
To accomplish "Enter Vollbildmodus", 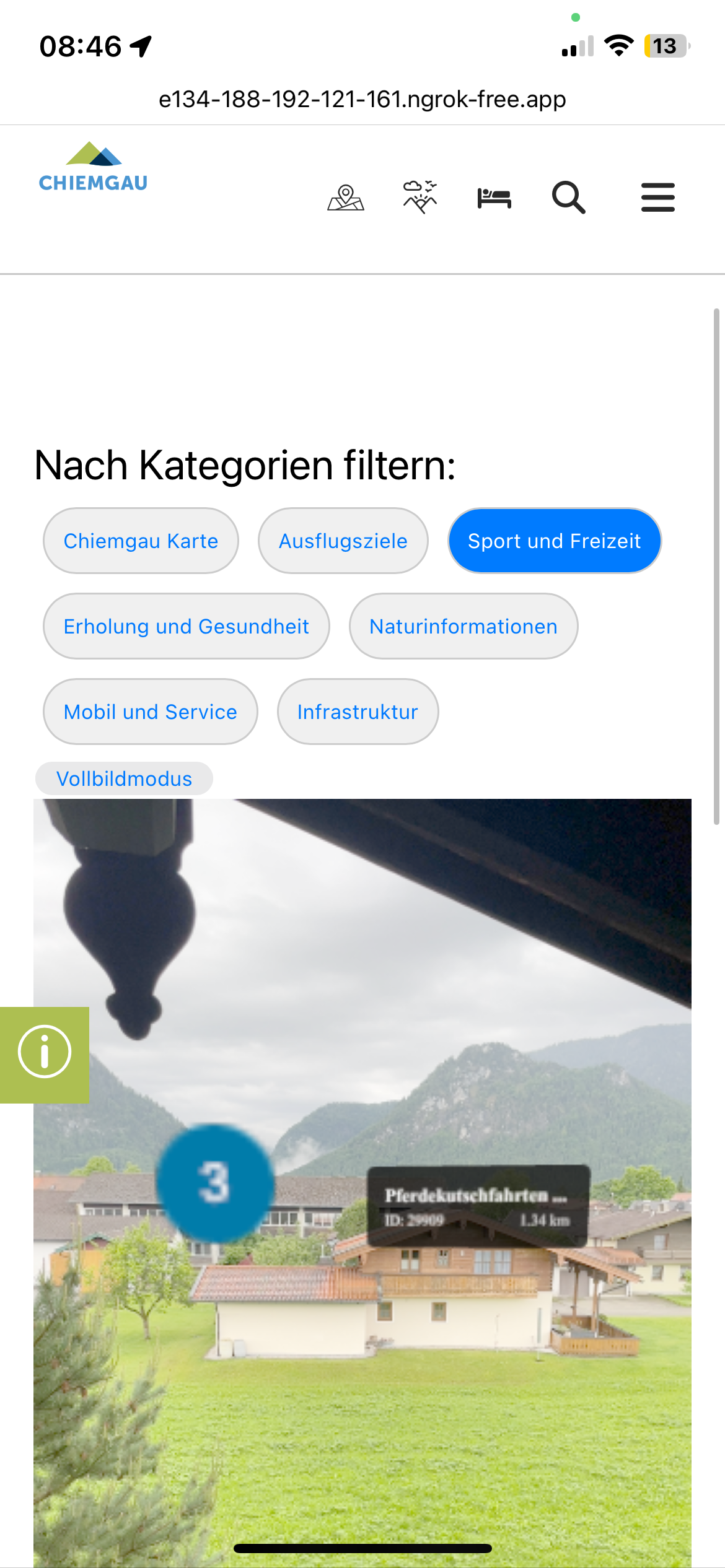I will click(125, 778).
